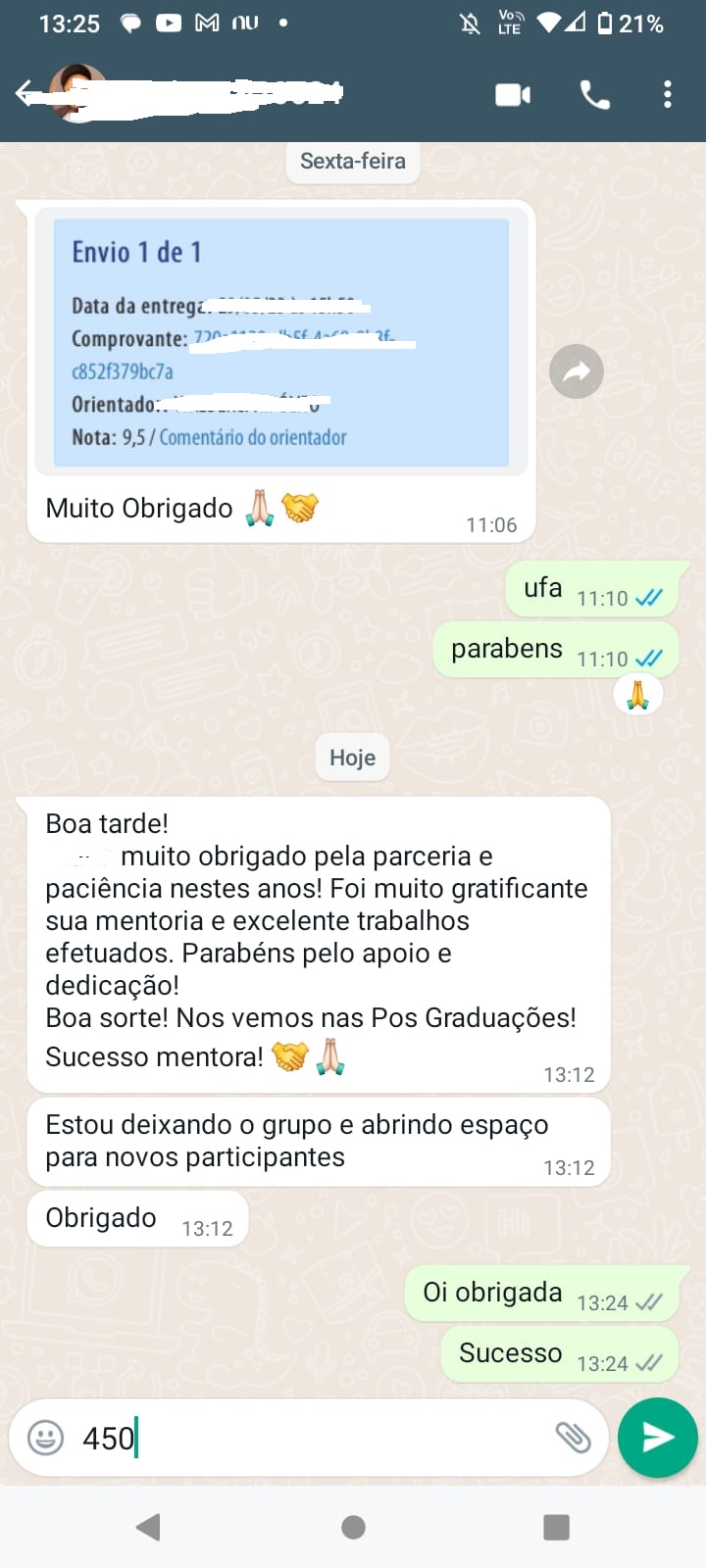Image resolution: width=706 pixels, height=1568 pixels.
Task: Attach a file with the paperclip
Action: tap(573, 1438)
